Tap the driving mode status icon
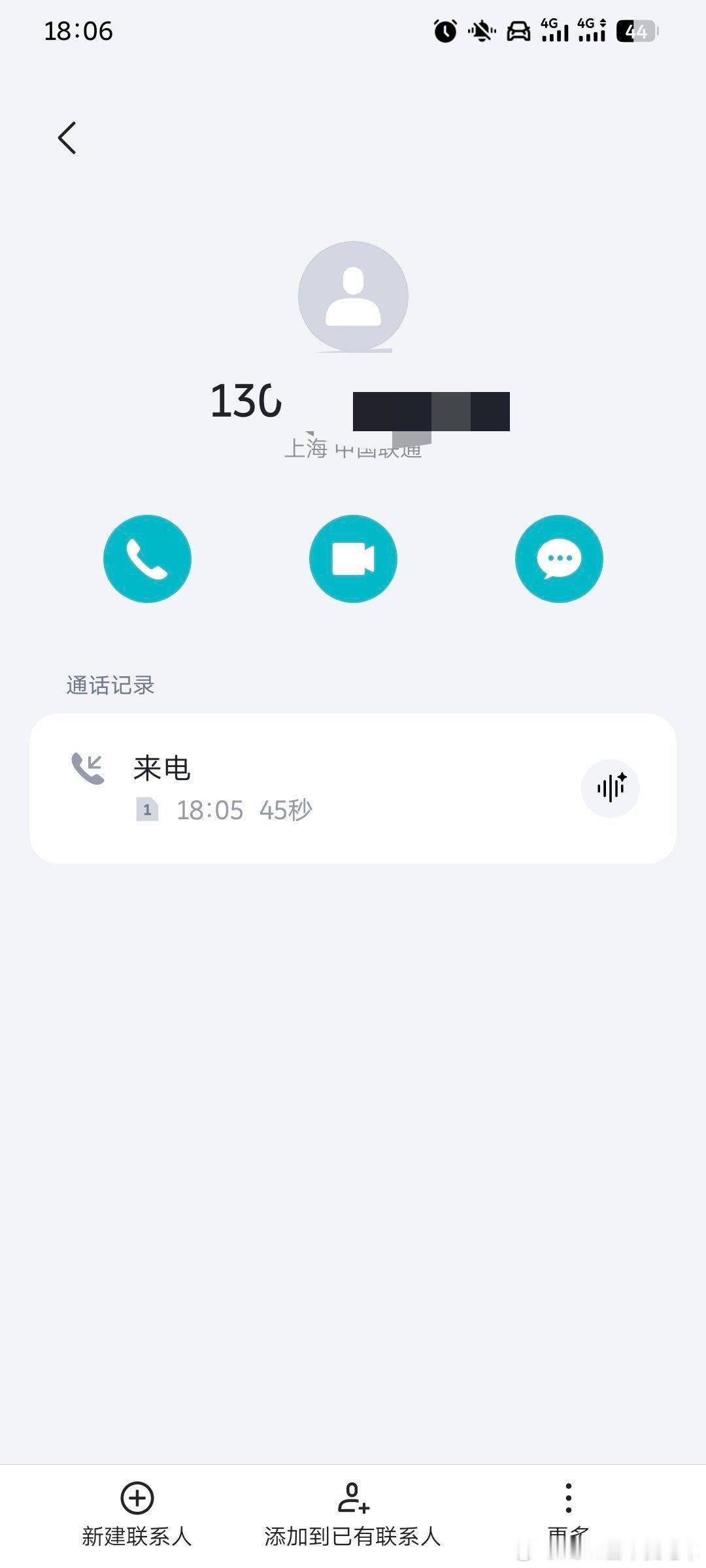 click(x=517, y=31)
